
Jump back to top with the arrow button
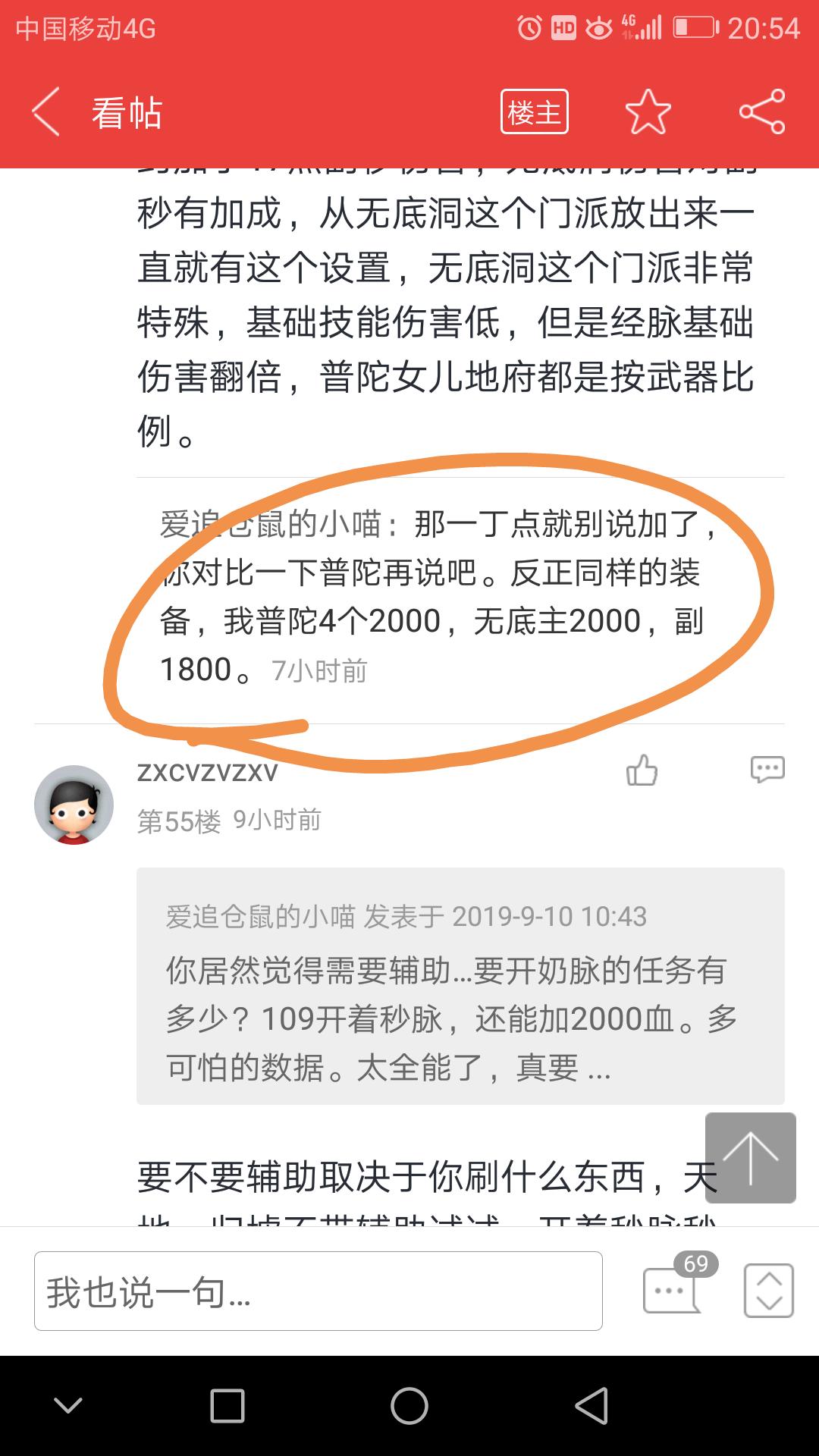(750, 1157)
